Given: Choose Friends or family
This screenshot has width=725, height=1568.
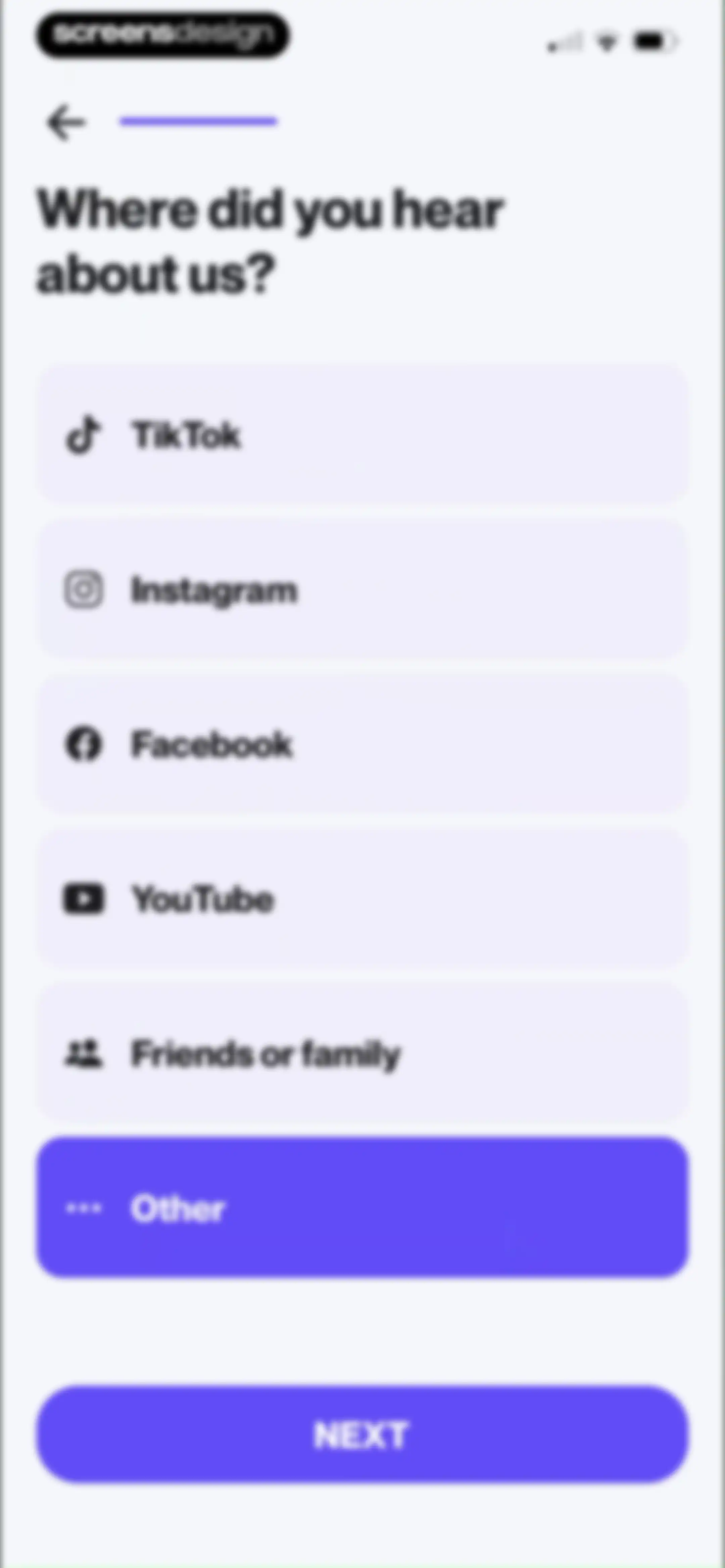Looking at the screenshot, I should (362, 1053).
